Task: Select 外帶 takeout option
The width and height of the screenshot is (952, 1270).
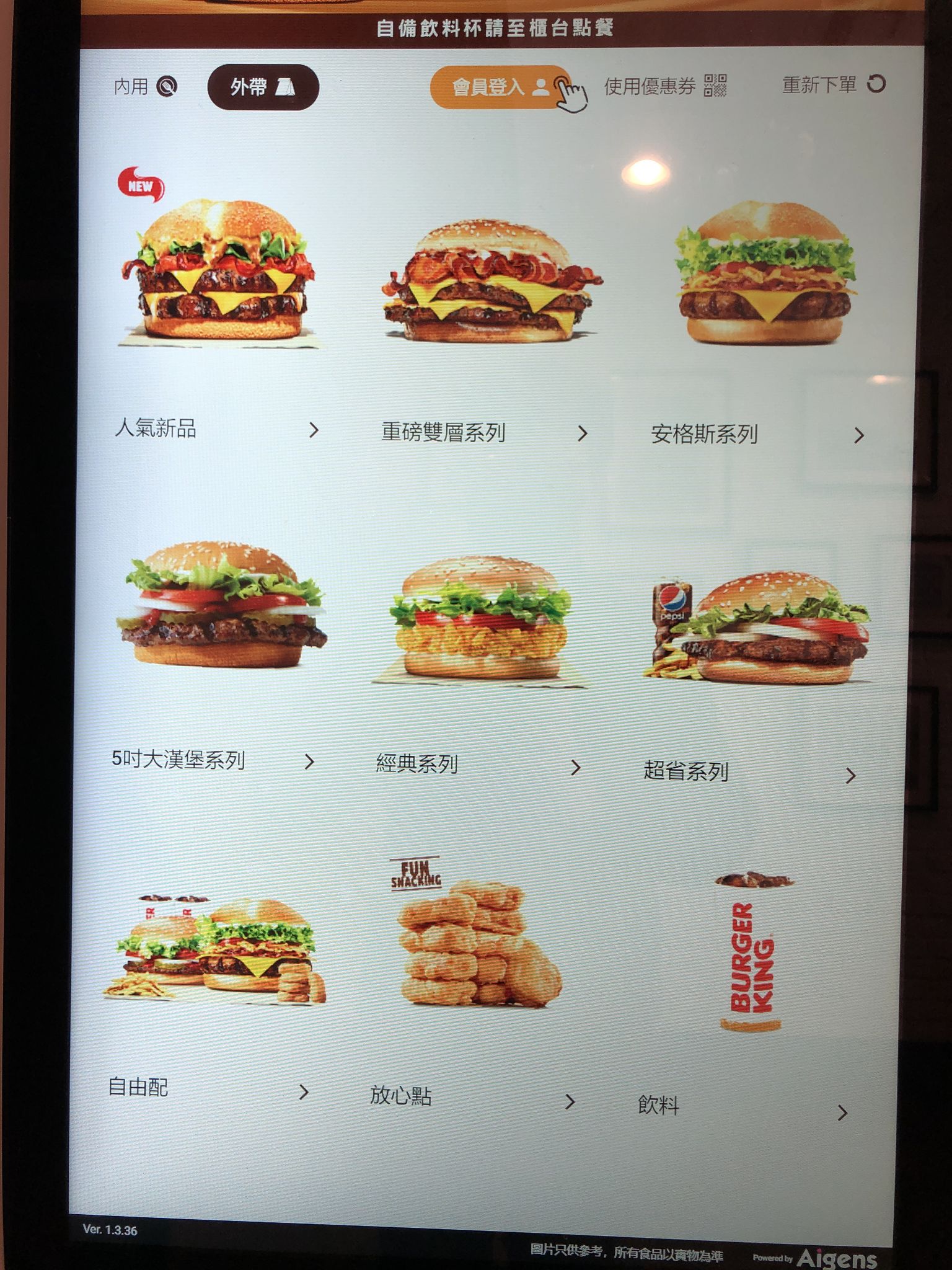Action: point(263,87)
